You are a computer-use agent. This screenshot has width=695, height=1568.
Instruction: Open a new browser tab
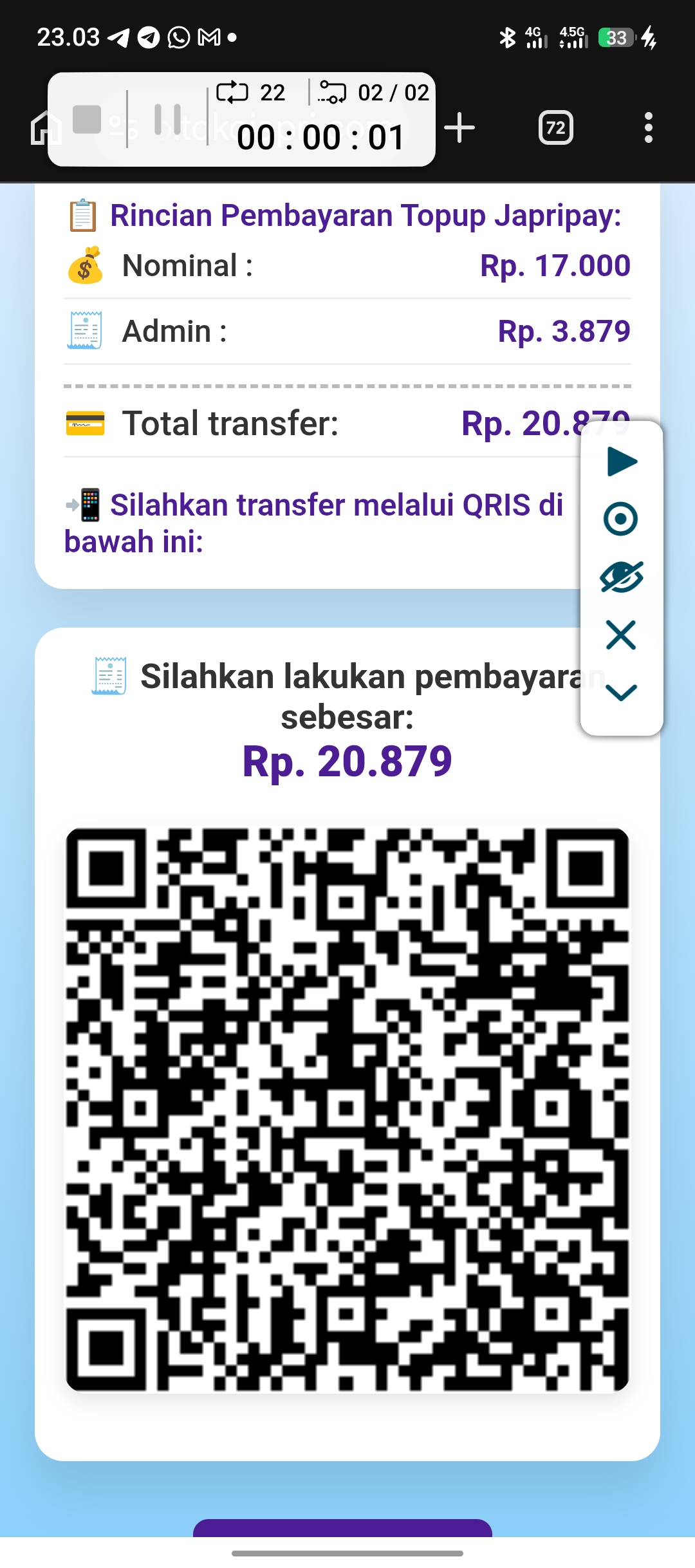pos(459,127)
